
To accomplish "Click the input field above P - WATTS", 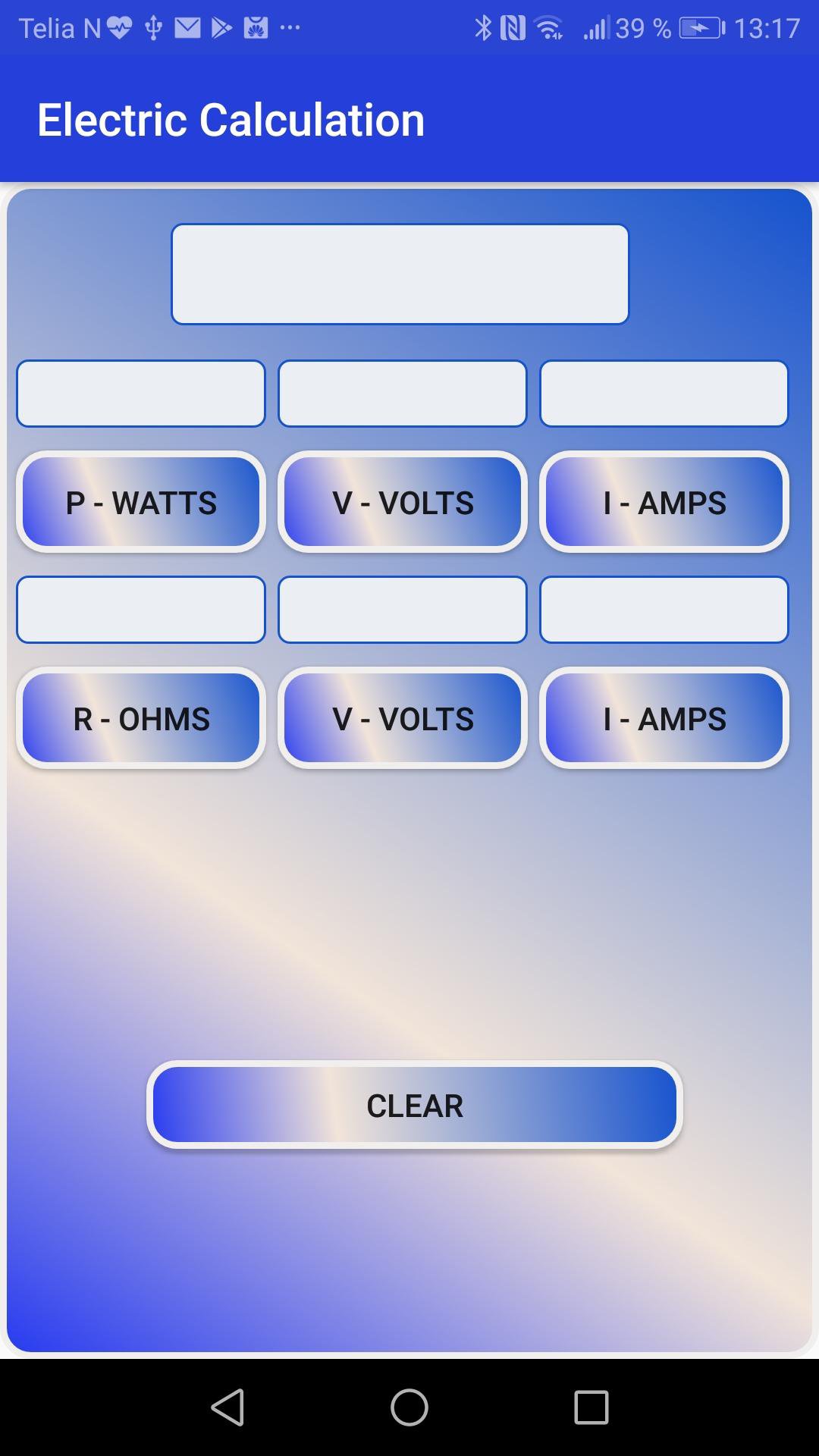I will pyautogui.click(x=140, y=393).
